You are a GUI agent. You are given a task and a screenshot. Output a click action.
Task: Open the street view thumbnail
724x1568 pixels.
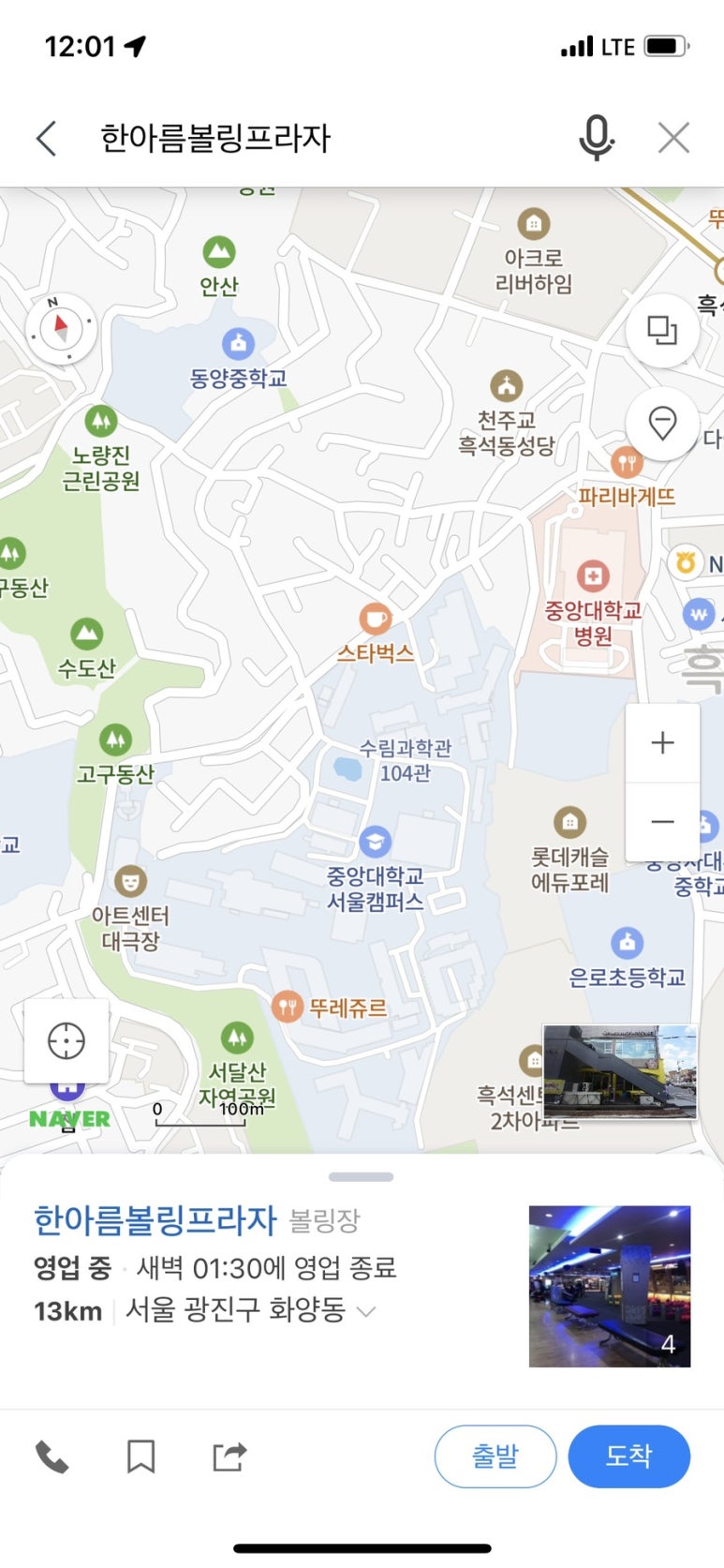[620, 1071]
